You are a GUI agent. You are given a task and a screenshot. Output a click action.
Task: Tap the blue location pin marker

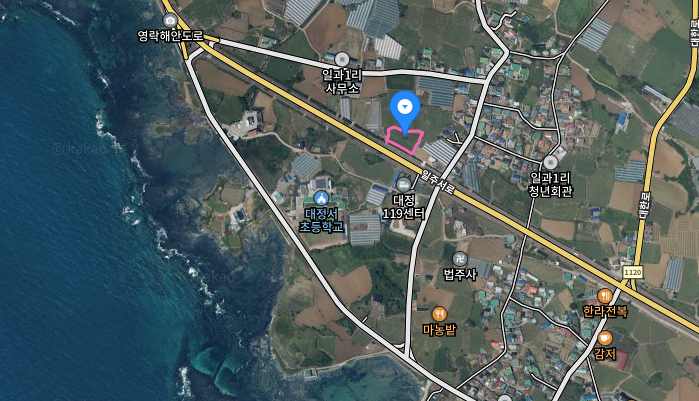[x=403, y=108]
